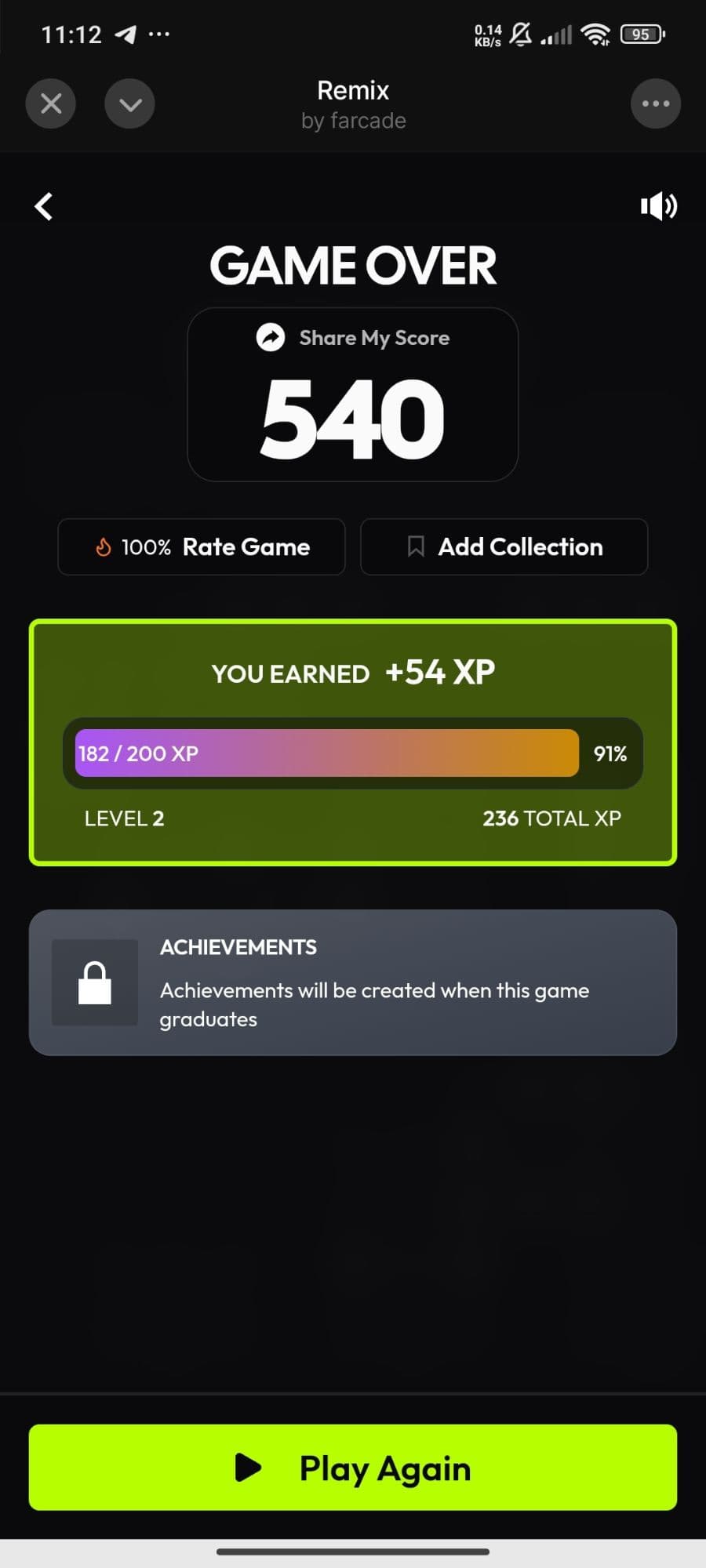This screenshot has width=706, height=1568.
Task: Go back with the left arrow
Action: [x=44, y=206]
